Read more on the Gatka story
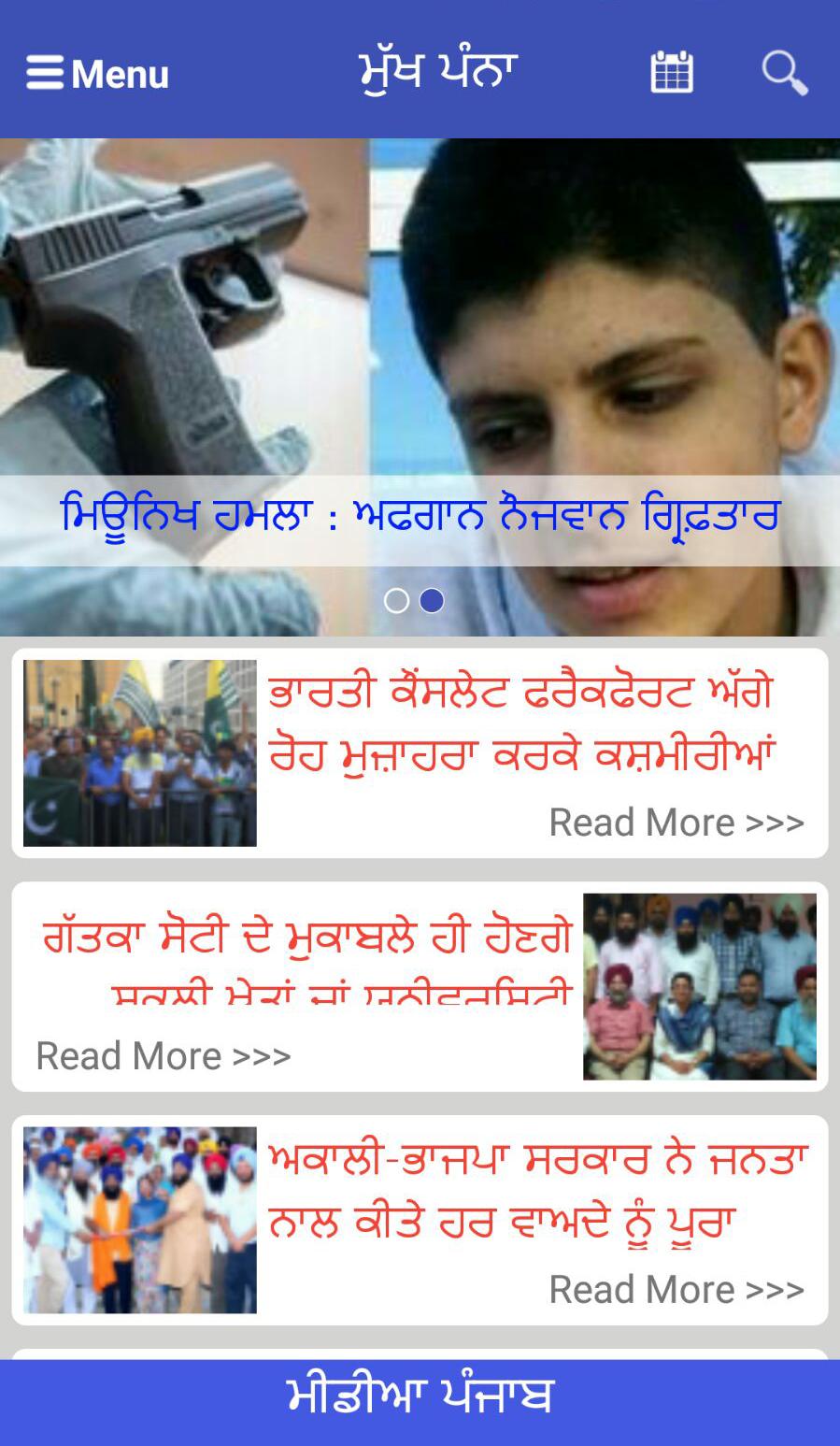The width and height of the screenshot is (840, 1446). (164, 1055)
